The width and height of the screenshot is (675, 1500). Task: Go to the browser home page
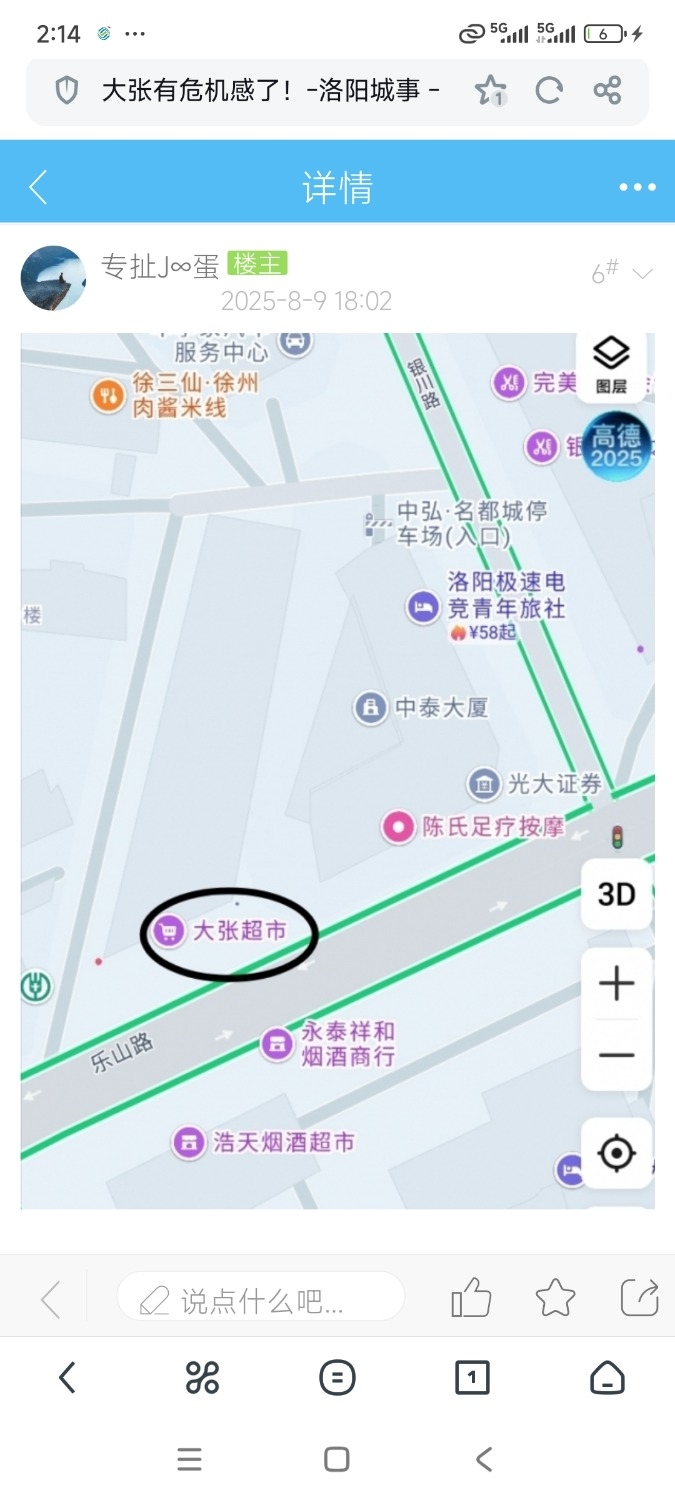click(607, 1378)
